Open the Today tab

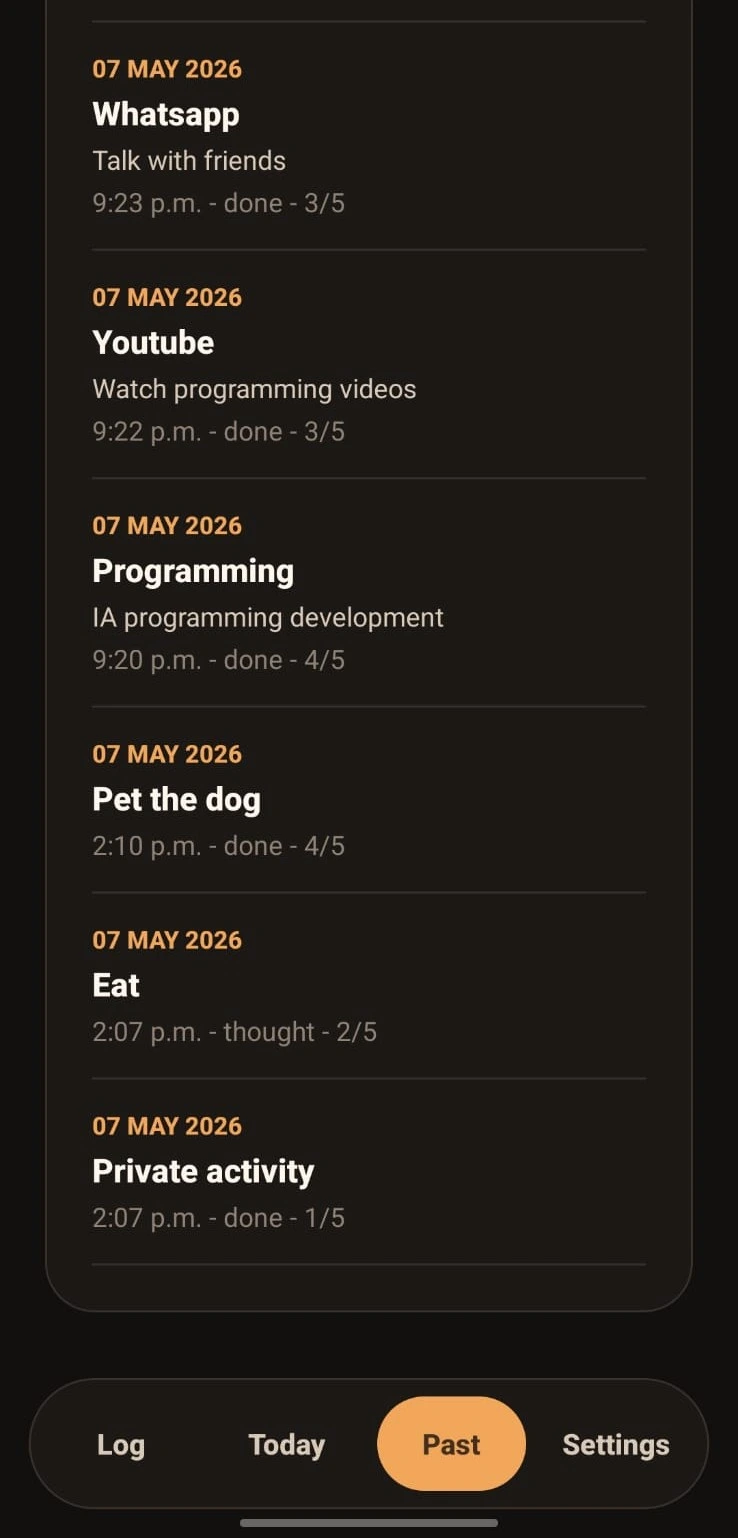point(287,1444)
